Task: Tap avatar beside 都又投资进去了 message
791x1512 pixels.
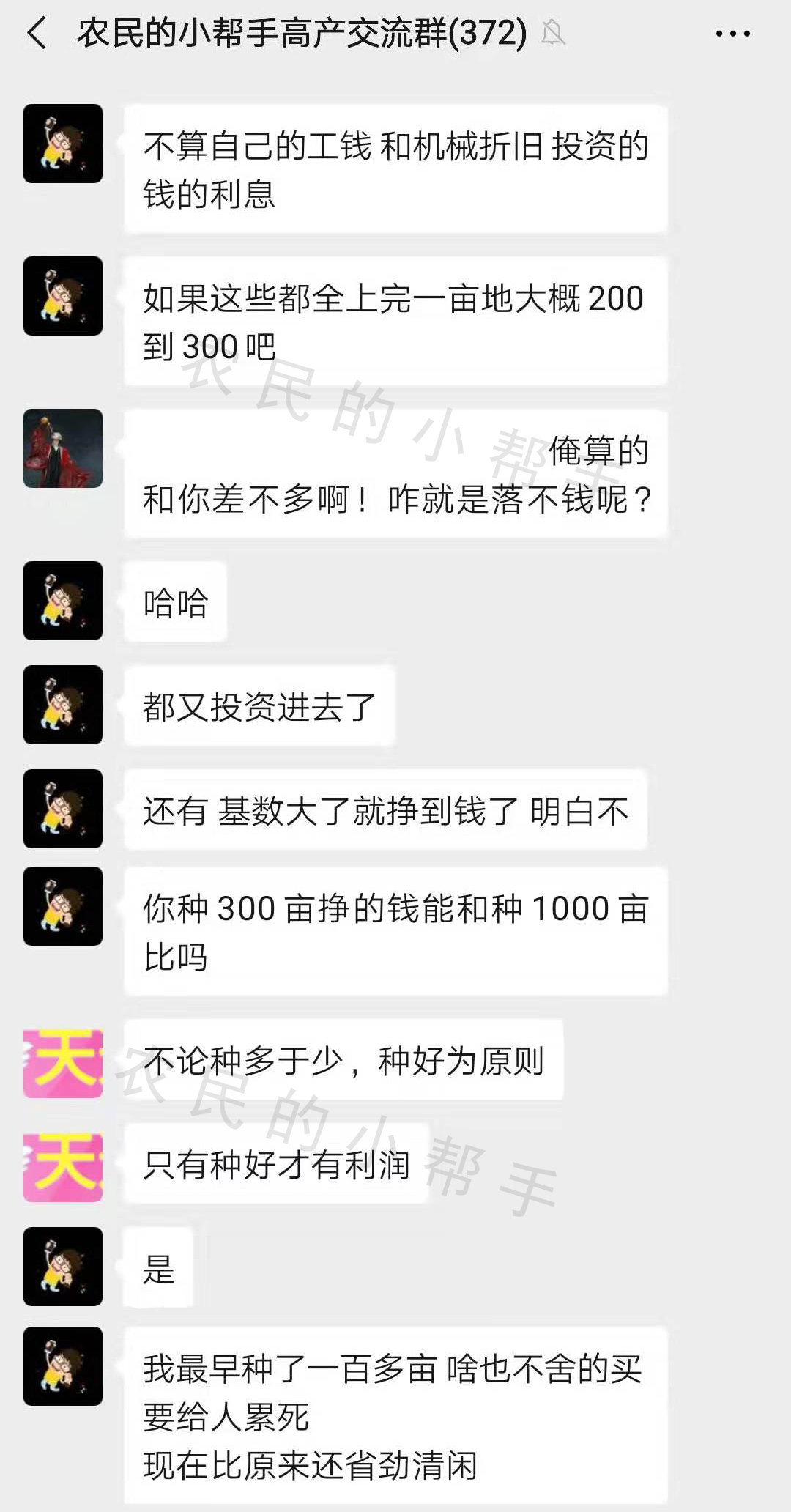Action: click(x=63, y=705)
